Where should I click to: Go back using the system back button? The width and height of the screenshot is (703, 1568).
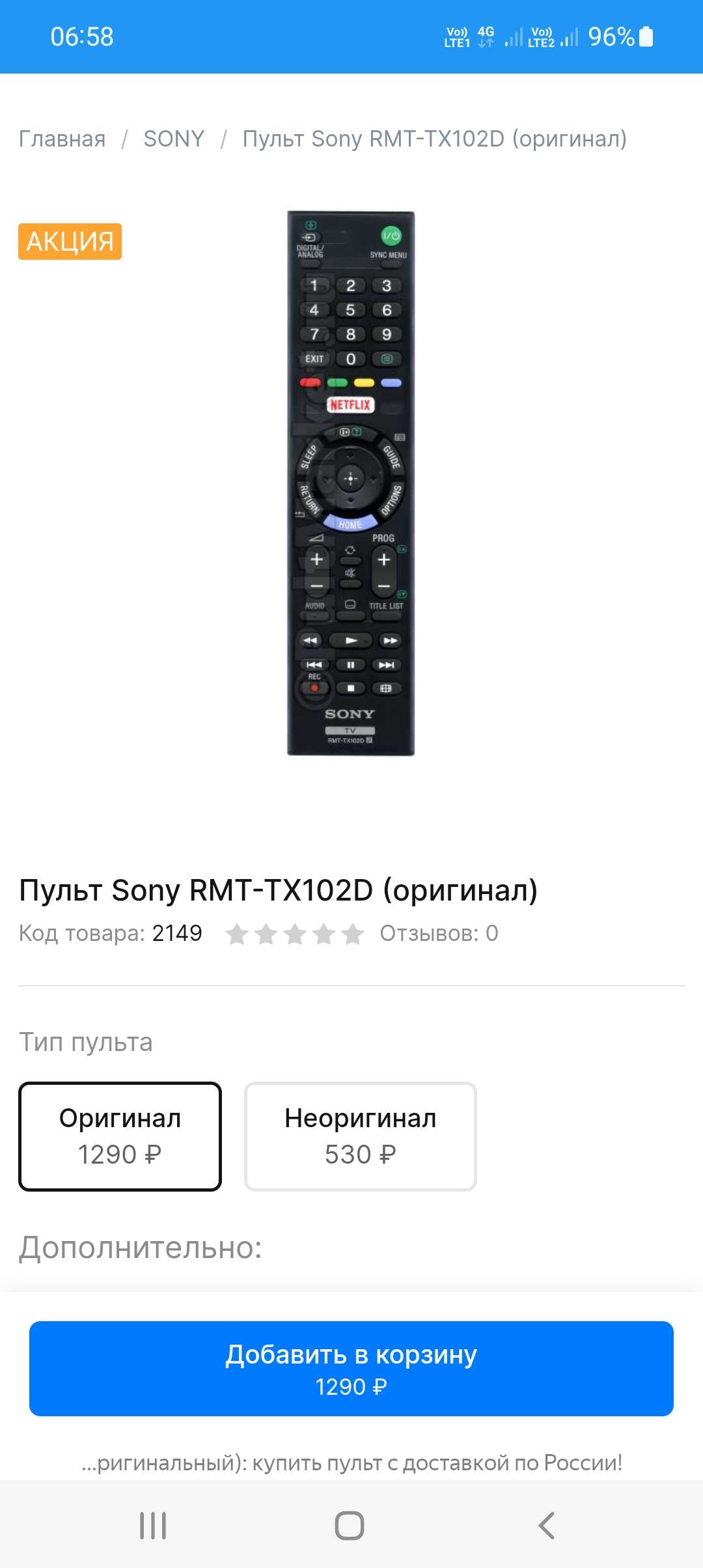tap(547, 1525)
